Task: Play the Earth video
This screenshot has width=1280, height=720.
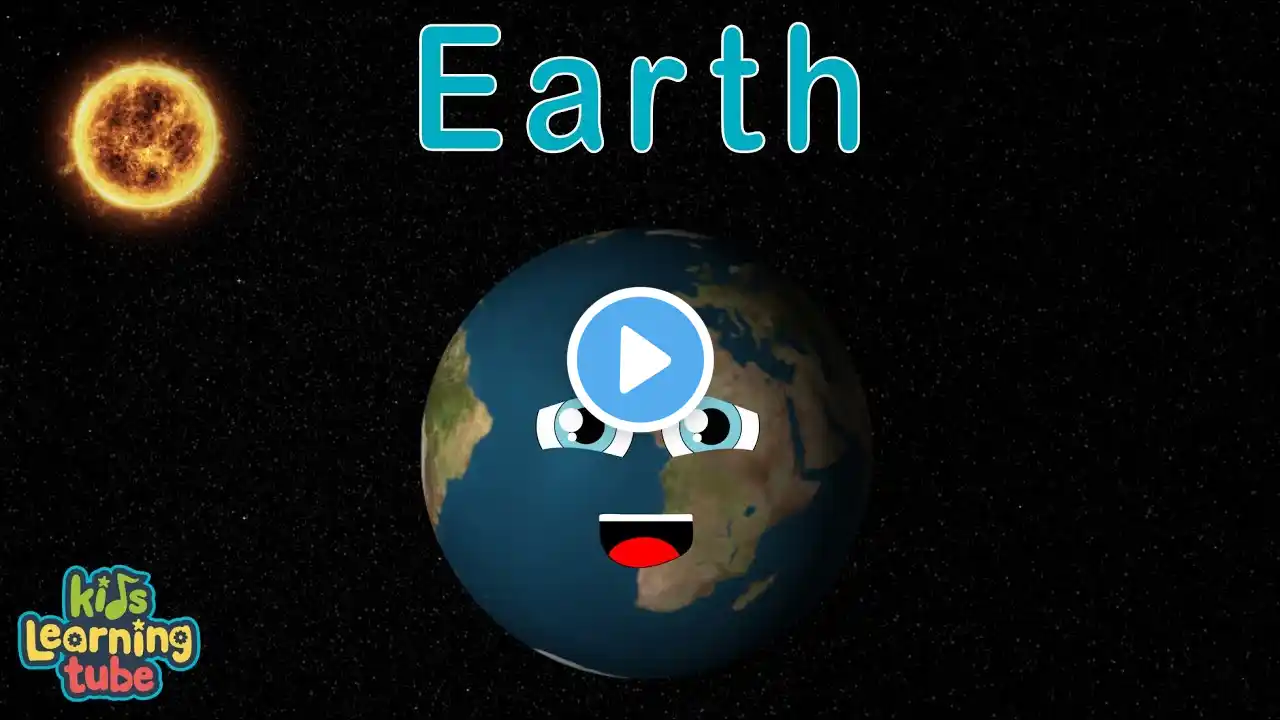Action: [x=640, y=359]
